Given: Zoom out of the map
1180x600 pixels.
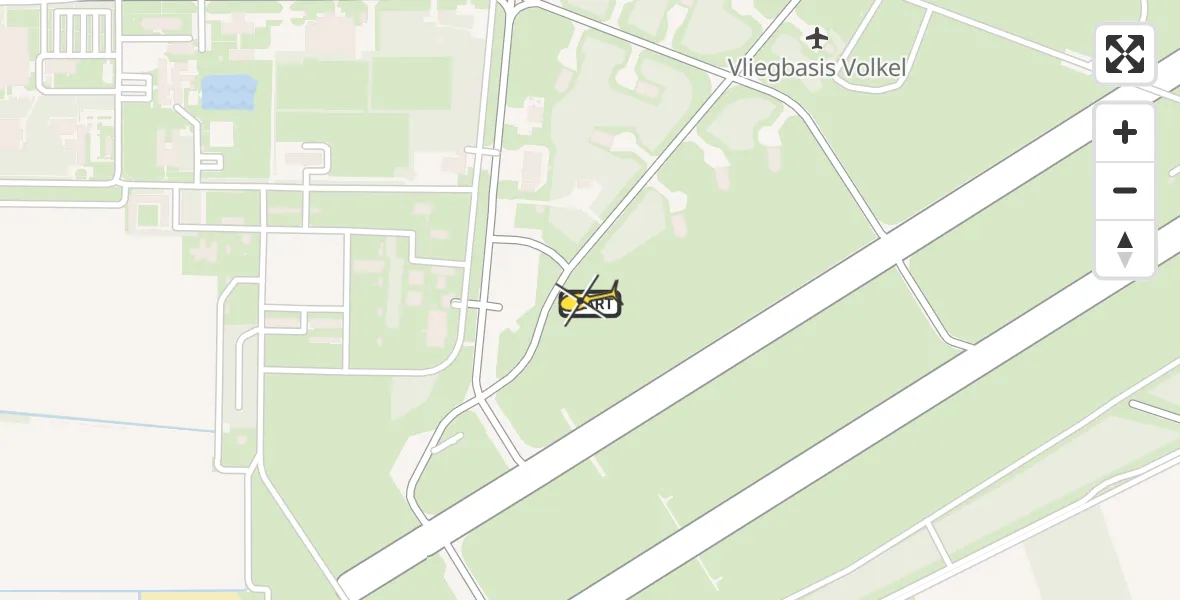Looking at the screenshot, I should click(1125, 190).
